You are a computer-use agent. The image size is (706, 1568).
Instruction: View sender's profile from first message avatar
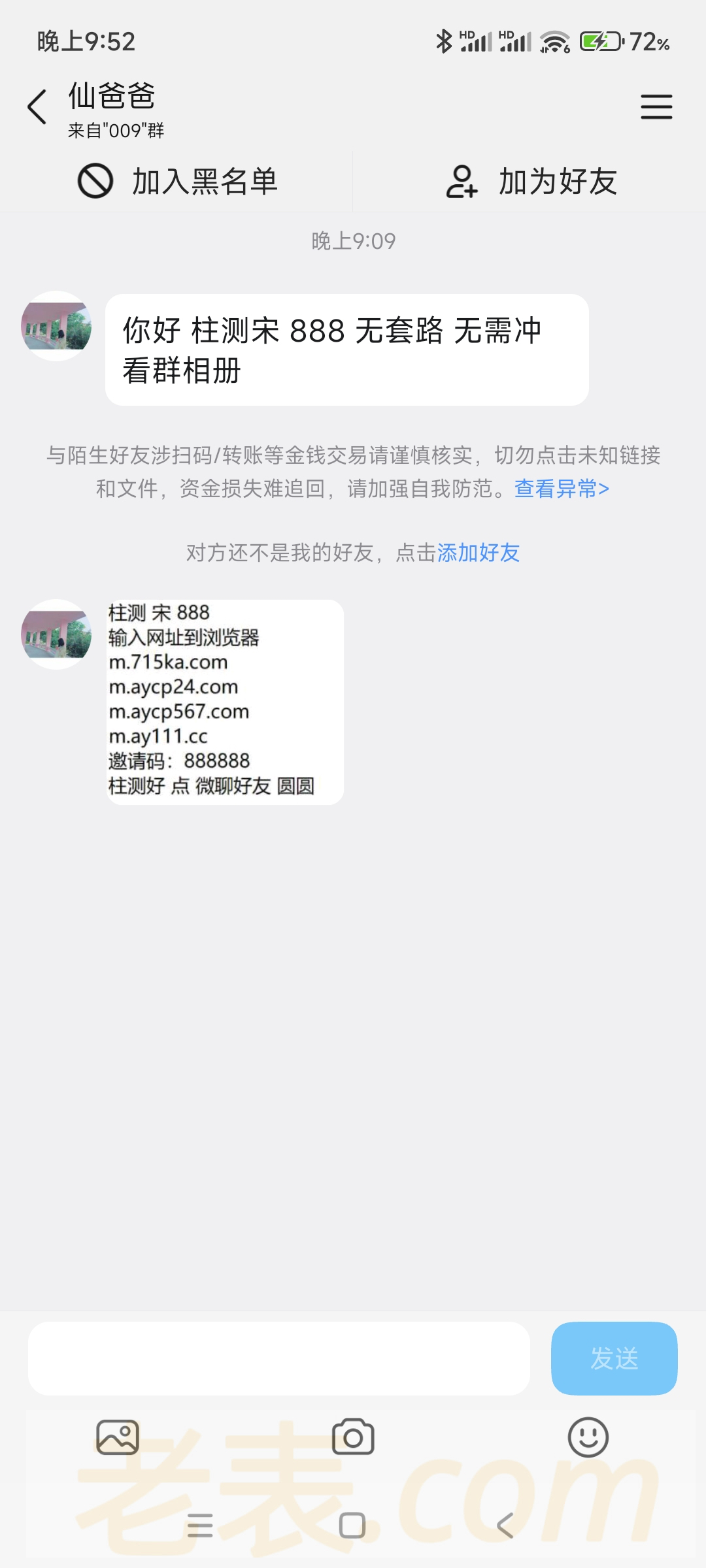point(56,326)
